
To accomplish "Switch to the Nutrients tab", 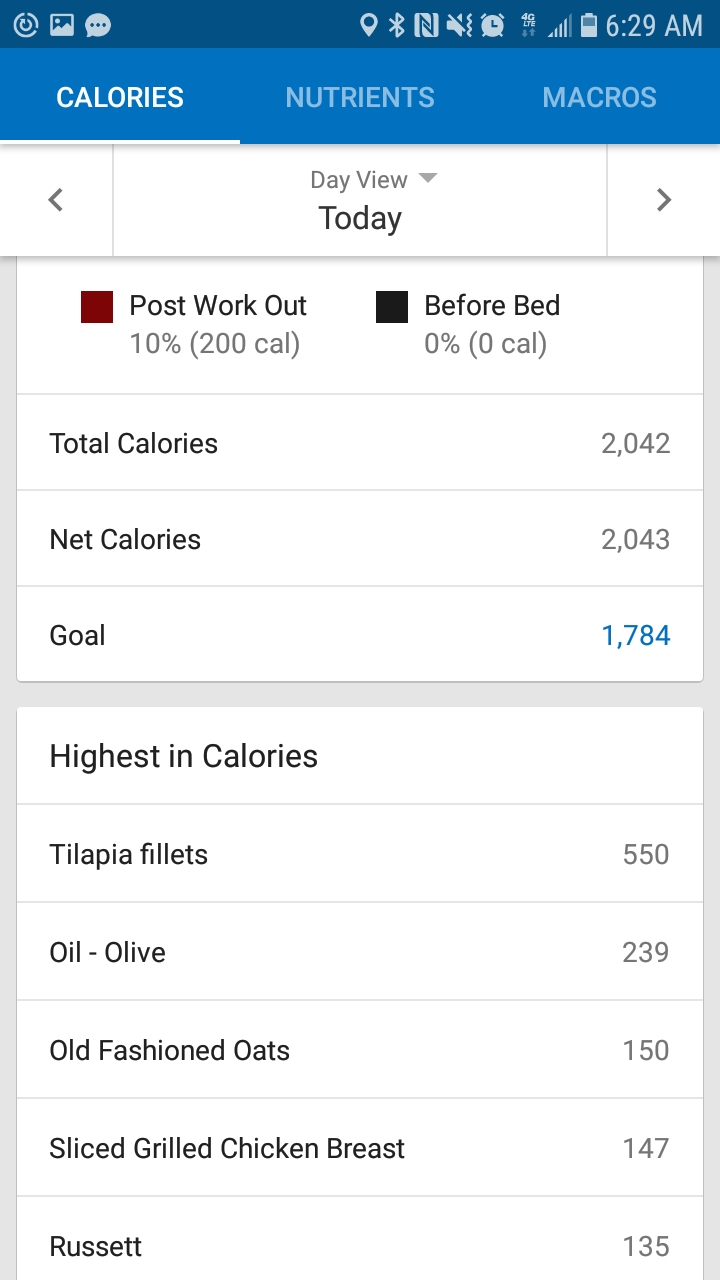I will tap(360, 97).
